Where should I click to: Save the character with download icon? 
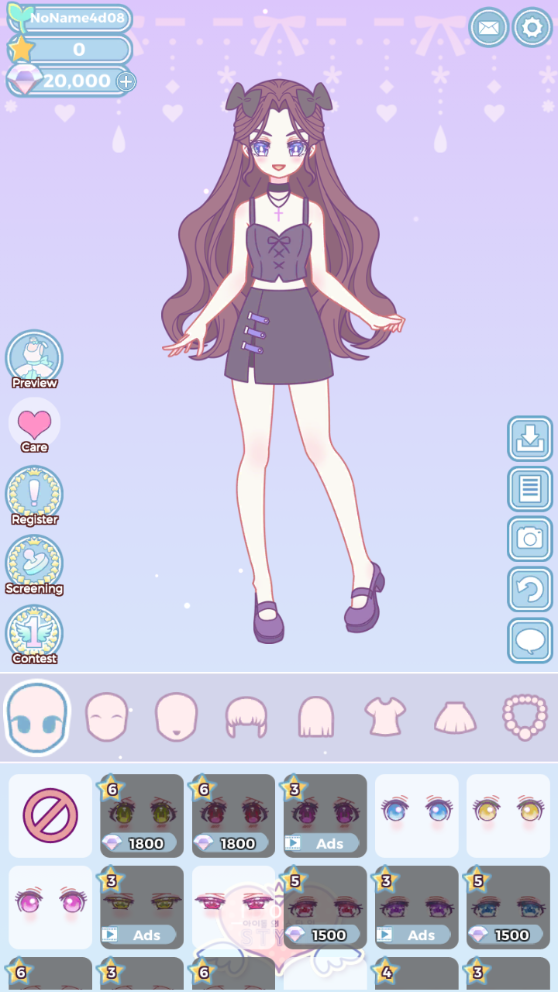click(530, 438)
